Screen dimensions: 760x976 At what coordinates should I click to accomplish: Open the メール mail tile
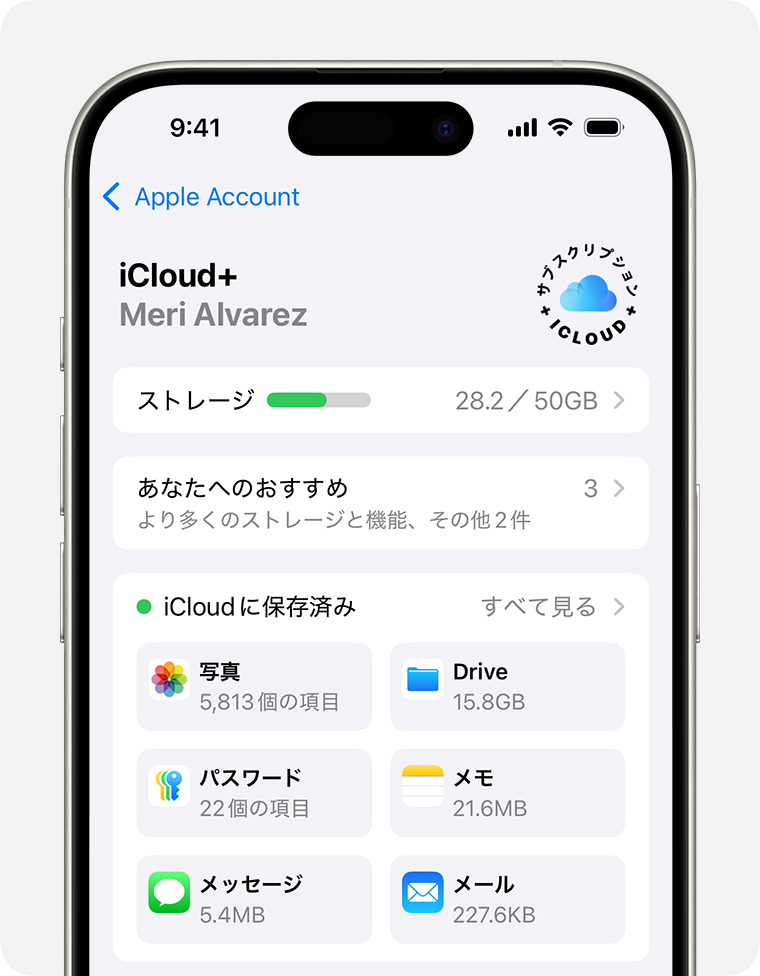pos(507,898)
